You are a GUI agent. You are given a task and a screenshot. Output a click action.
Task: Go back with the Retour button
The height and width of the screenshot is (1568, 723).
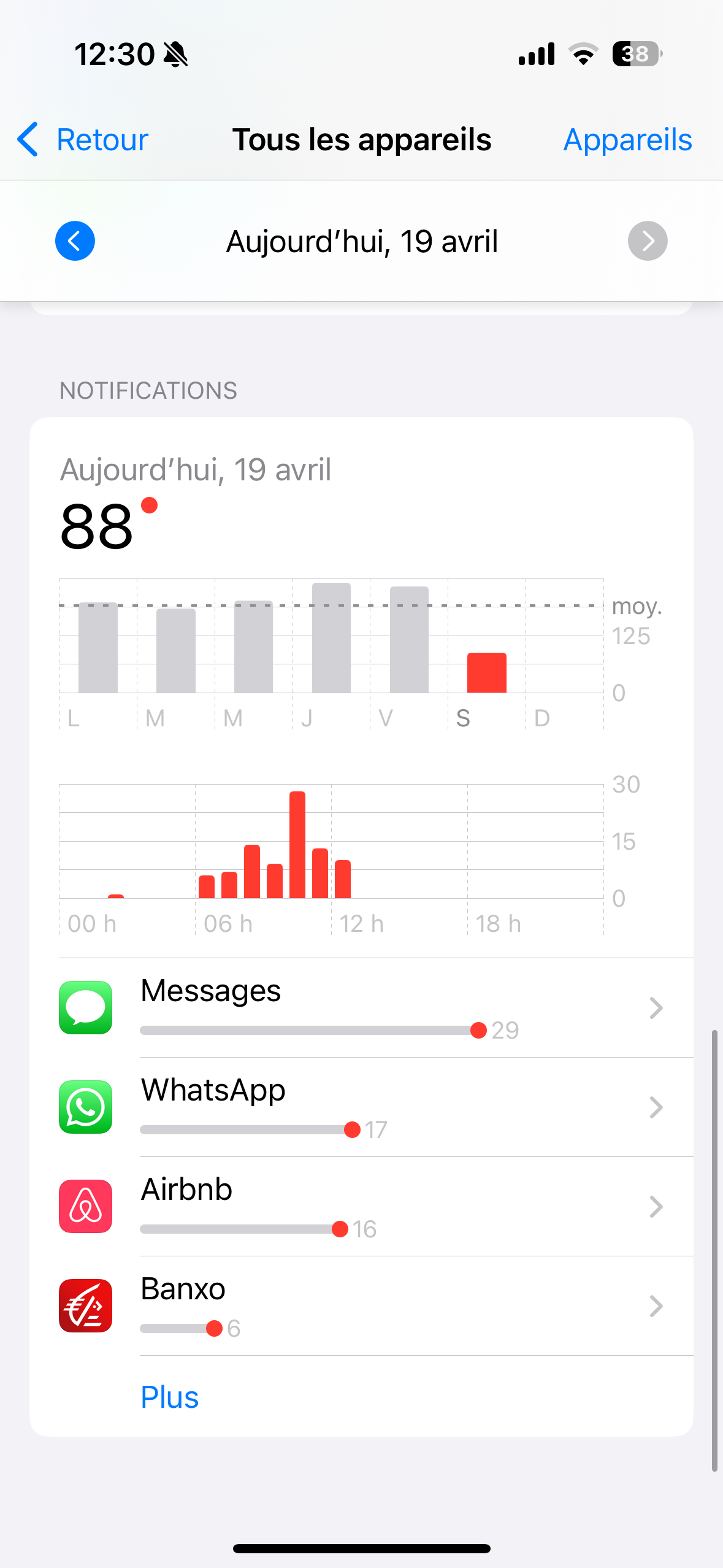pos(83,140)
